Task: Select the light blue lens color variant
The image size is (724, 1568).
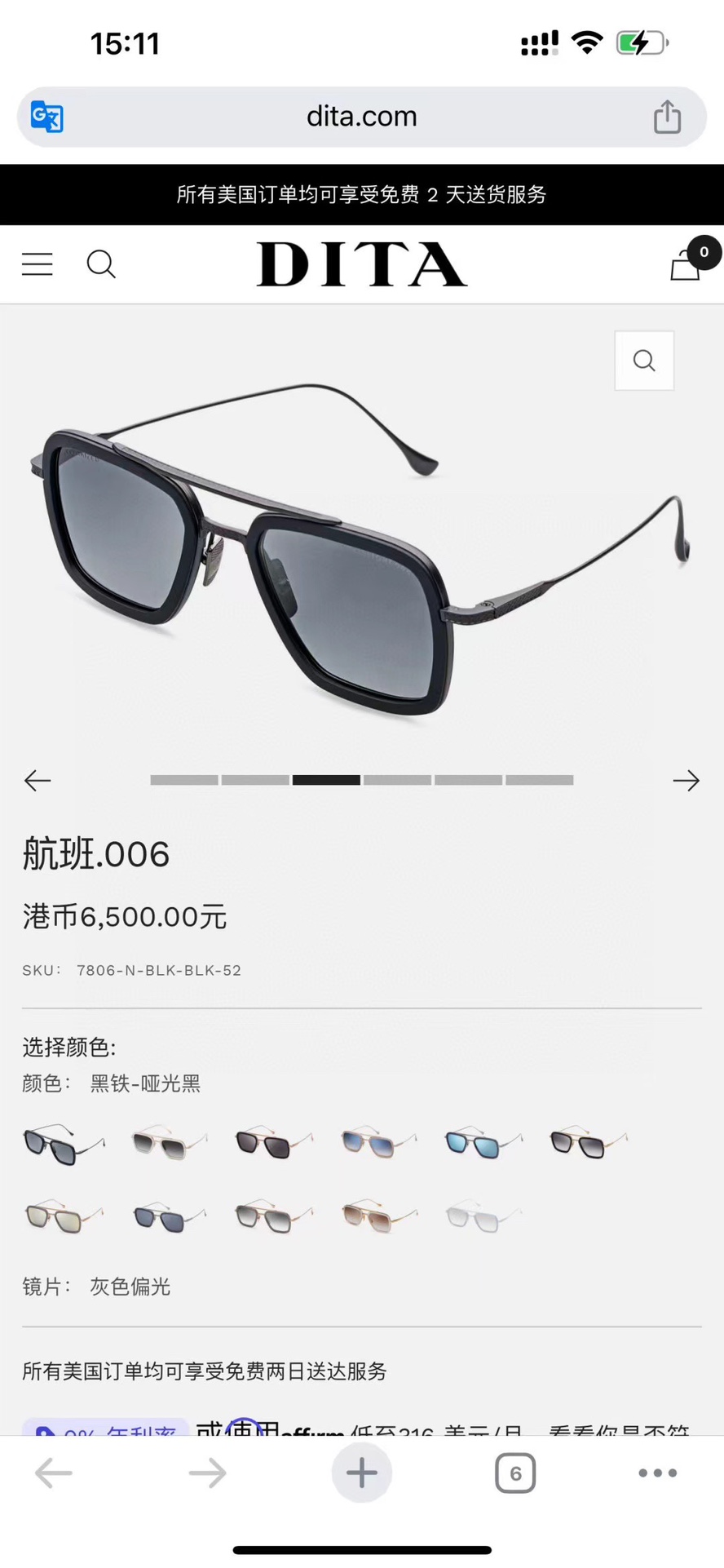Action: 483,1142
